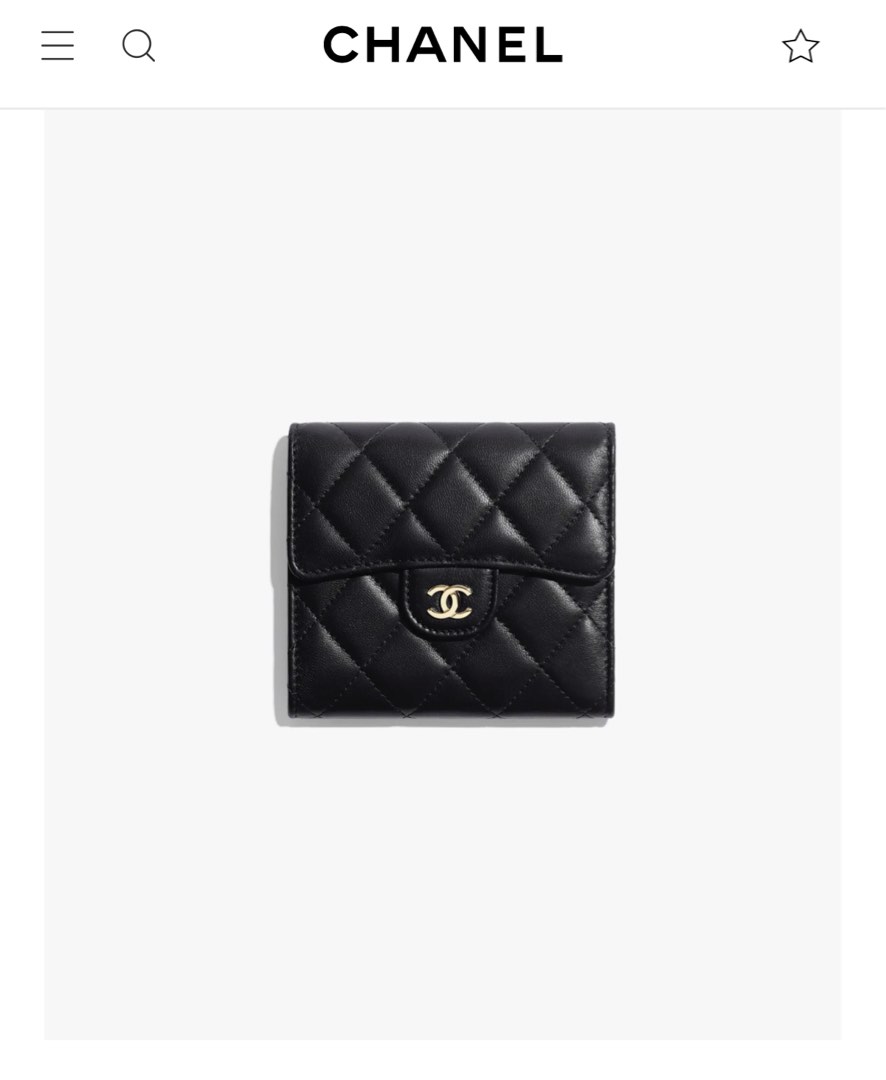
Task: Go to homepage via CHANEL logo
Action: point(442,46)
